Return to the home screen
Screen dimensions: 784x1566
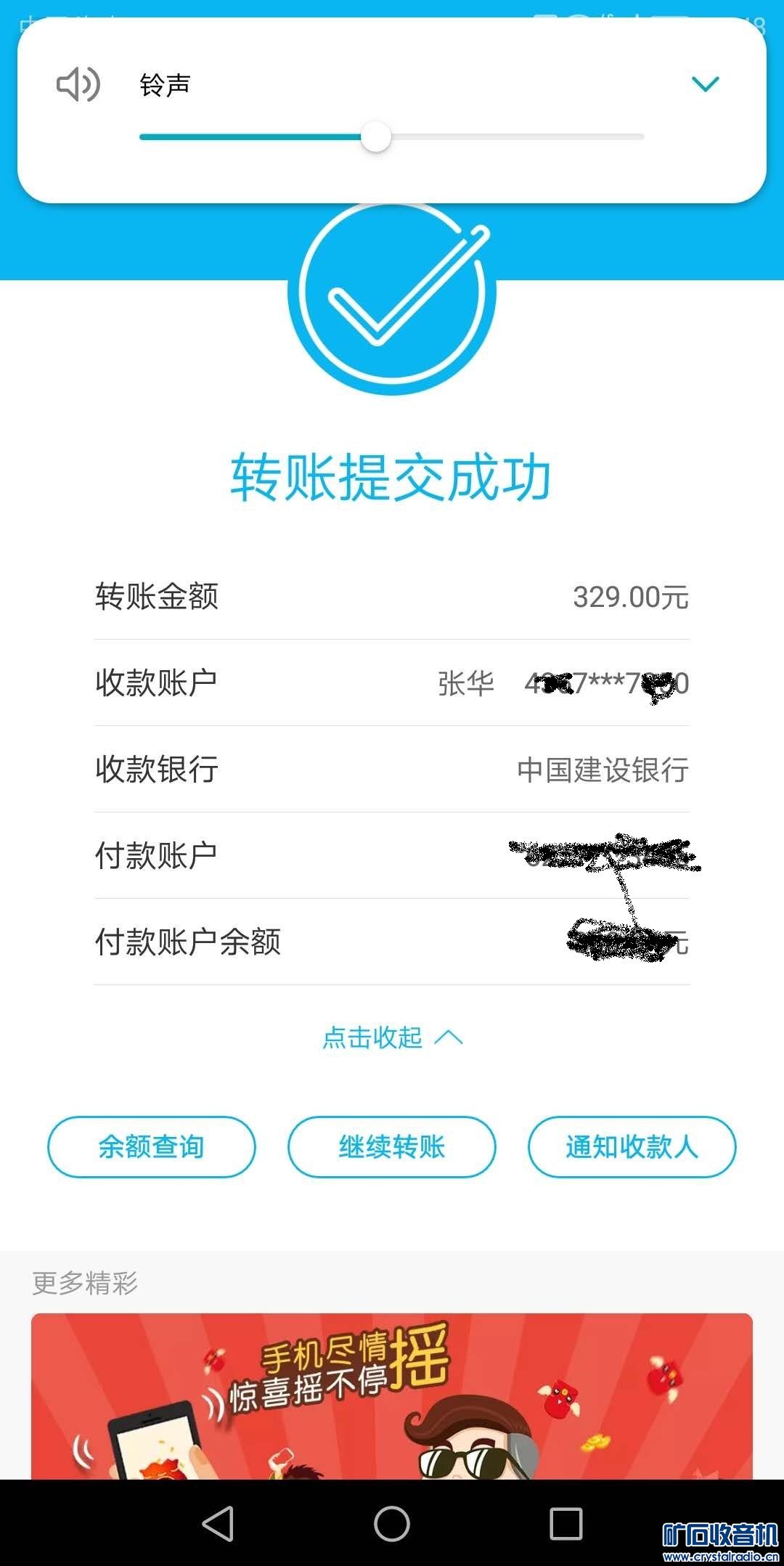click(392, 1523)
